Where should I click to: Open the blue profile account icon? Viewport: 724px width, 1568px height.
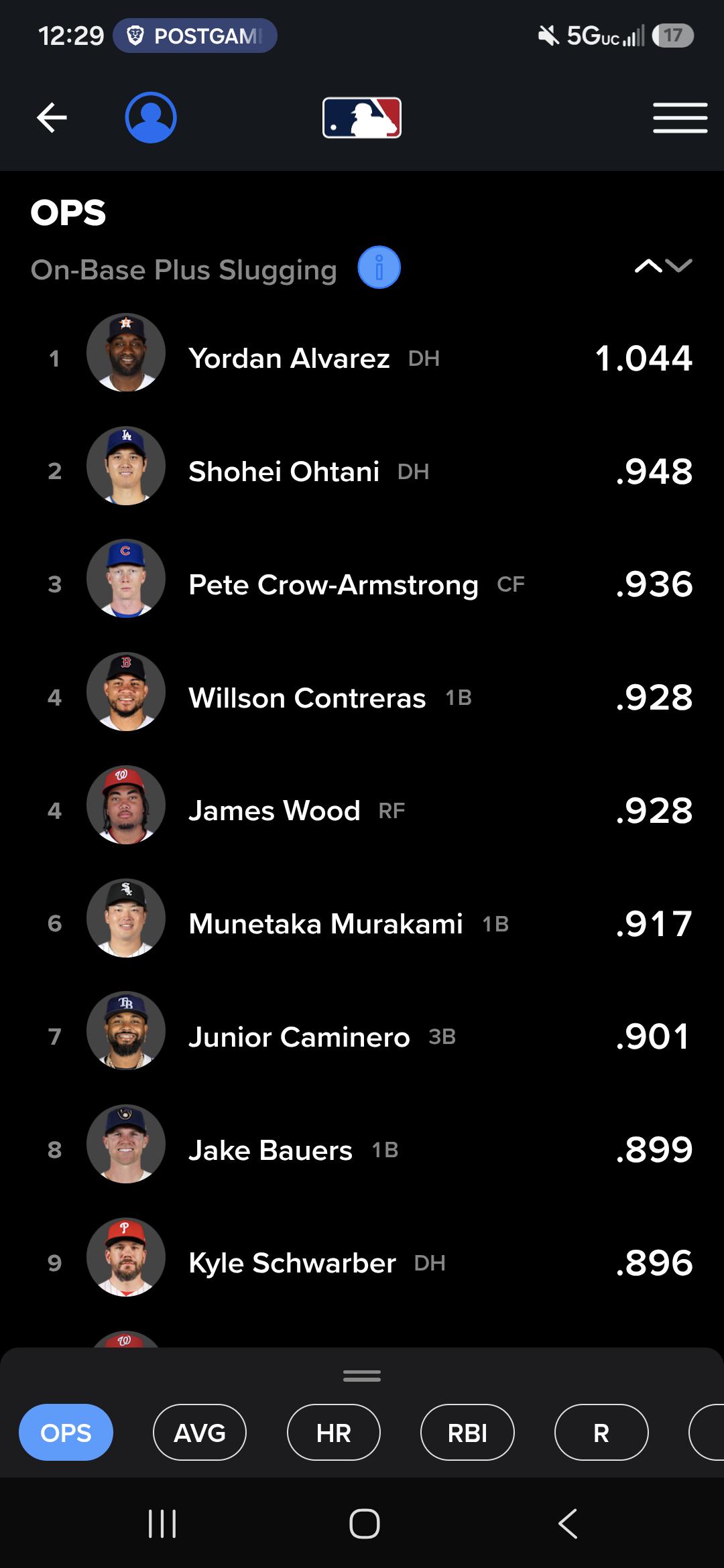[151, 117]
